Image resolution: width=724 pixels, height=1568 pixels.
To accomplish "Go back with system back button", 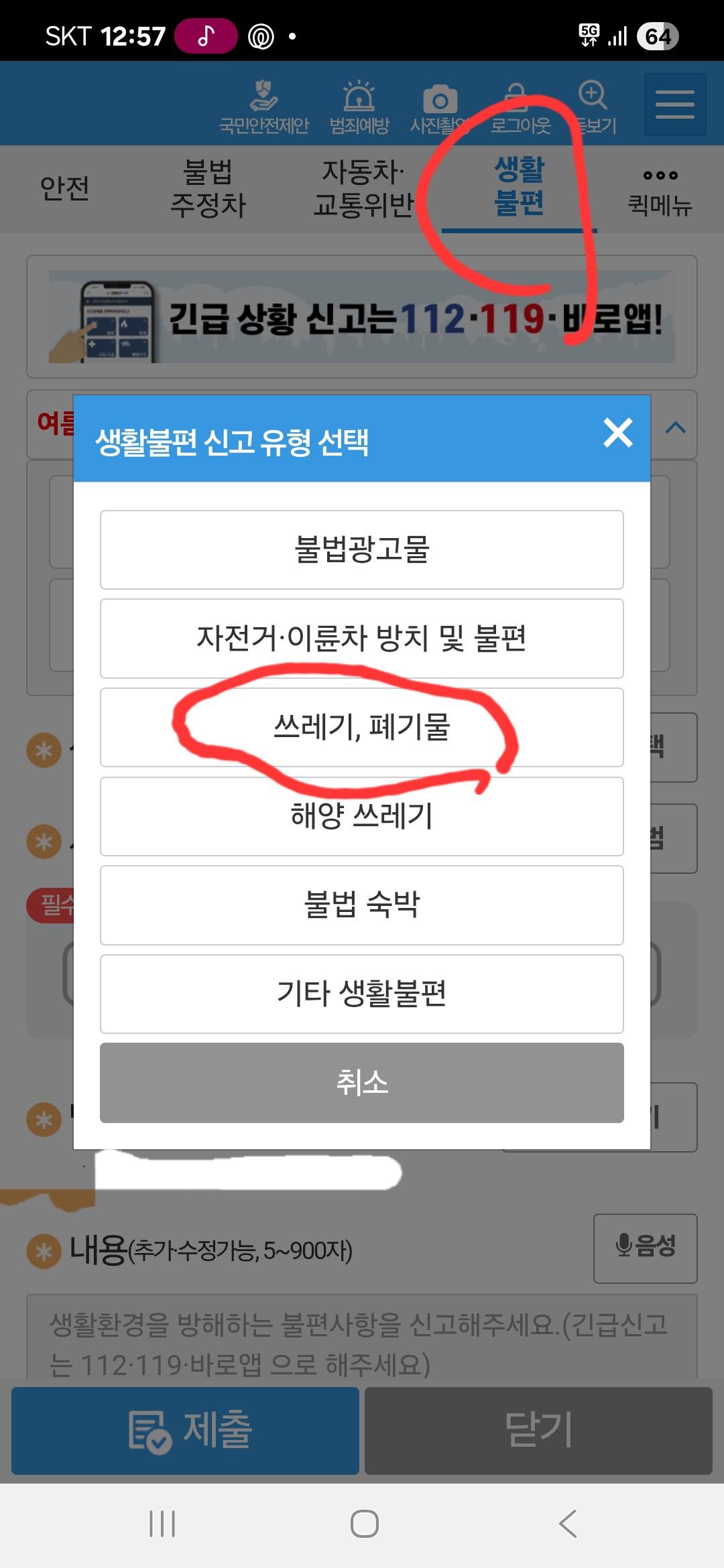I will coord(567,1524).
